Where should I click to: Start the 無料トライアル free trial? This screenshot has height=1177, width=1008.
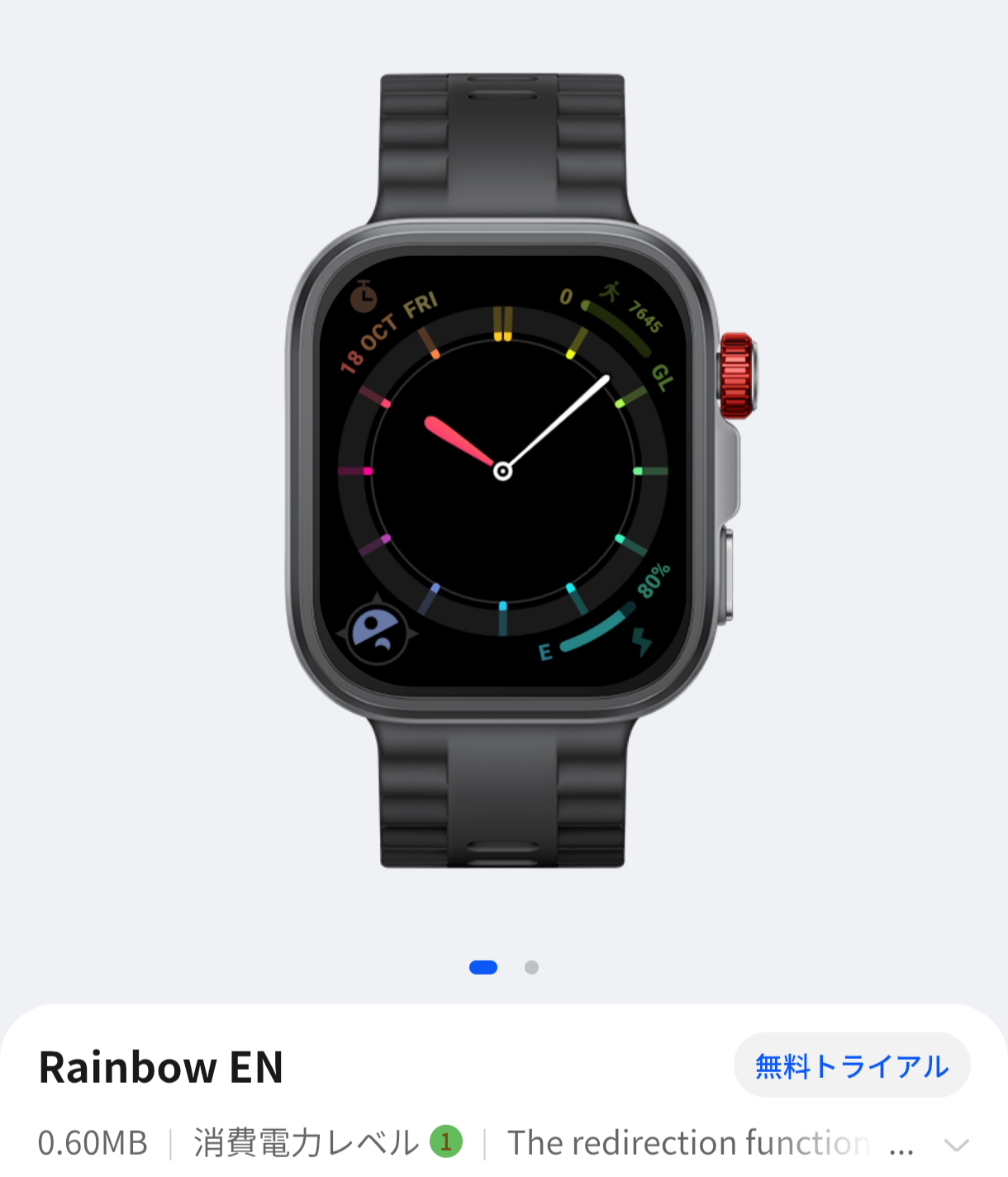(x=851, y=1065)
